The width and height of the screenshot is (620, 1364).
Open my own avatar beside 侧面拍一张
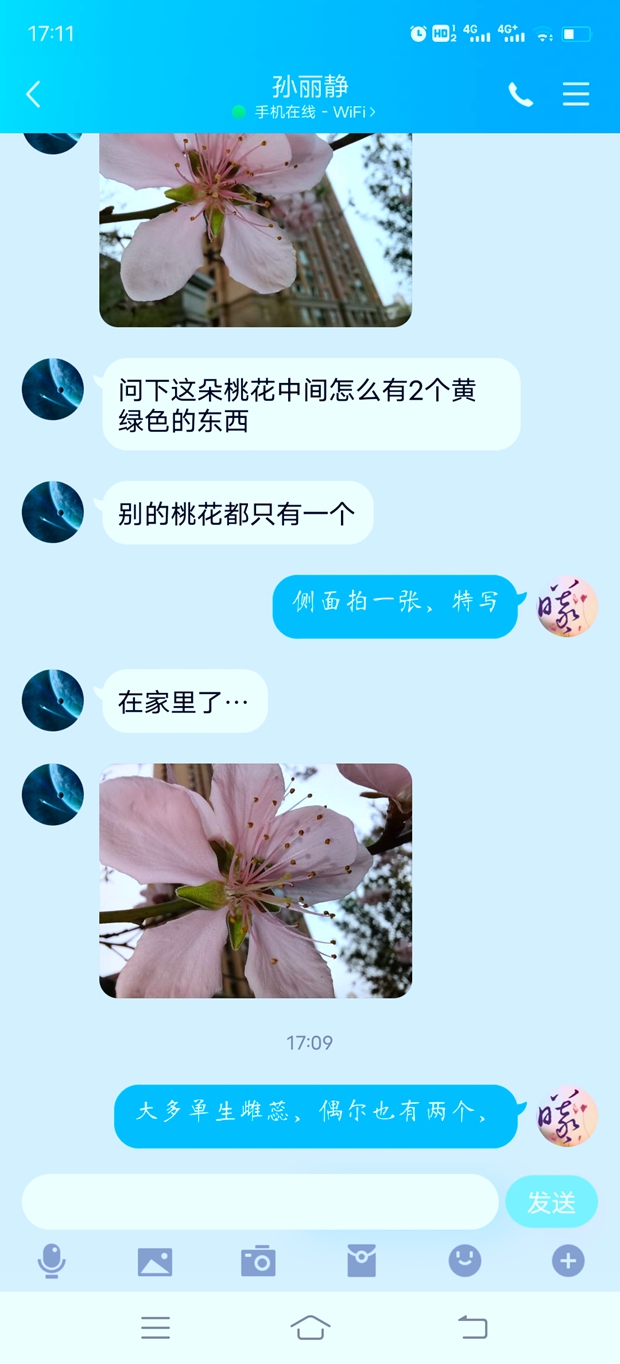(567, 606)
